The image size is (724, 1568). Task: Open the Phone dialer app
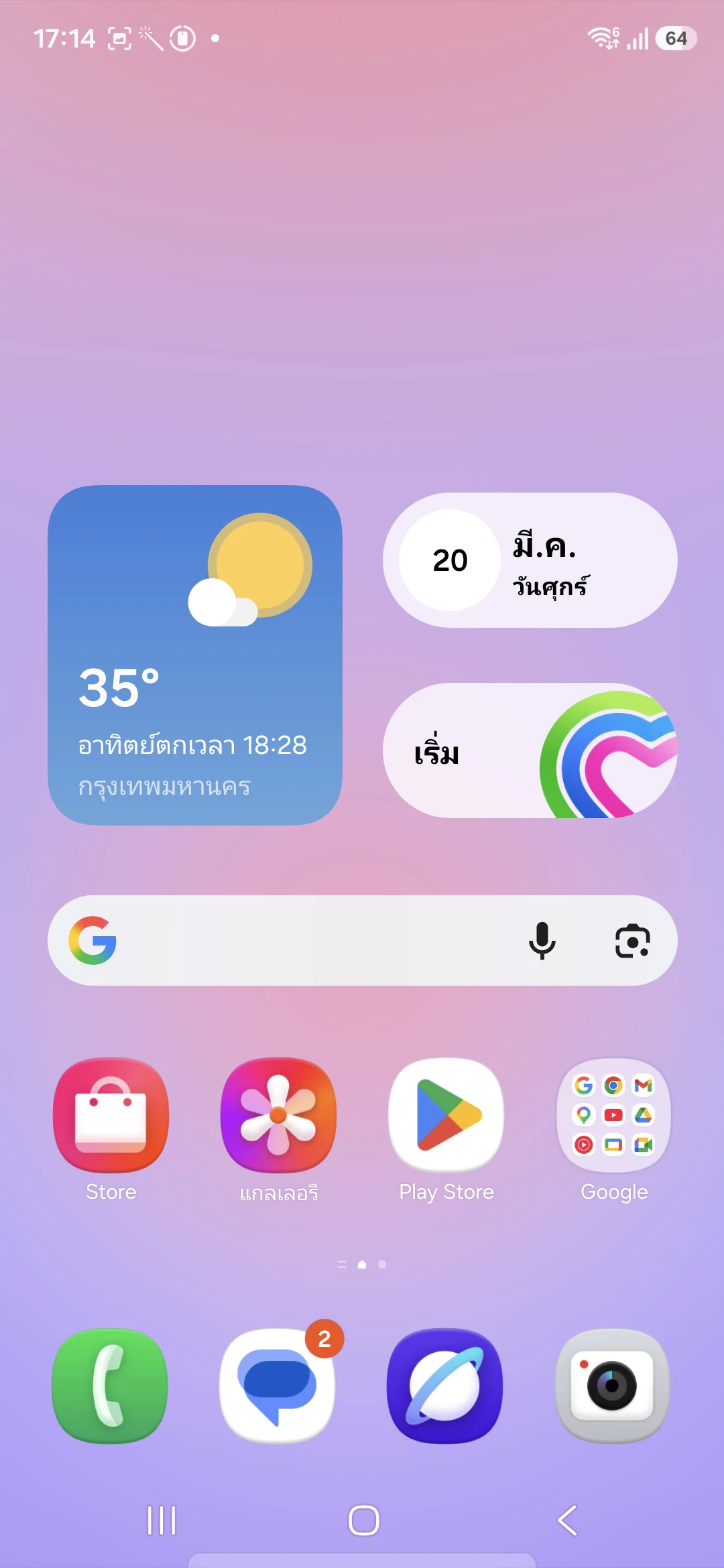(110, 1385)
